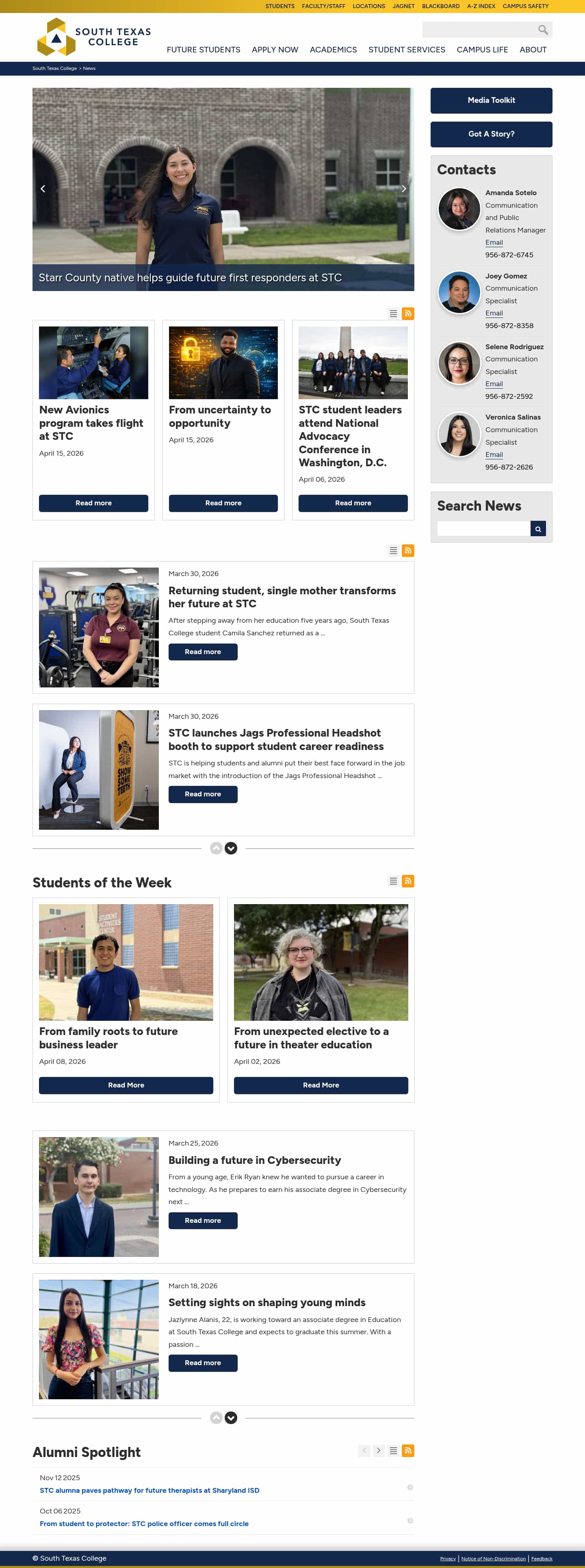Read more about the New Avionics program

[93, 503]
